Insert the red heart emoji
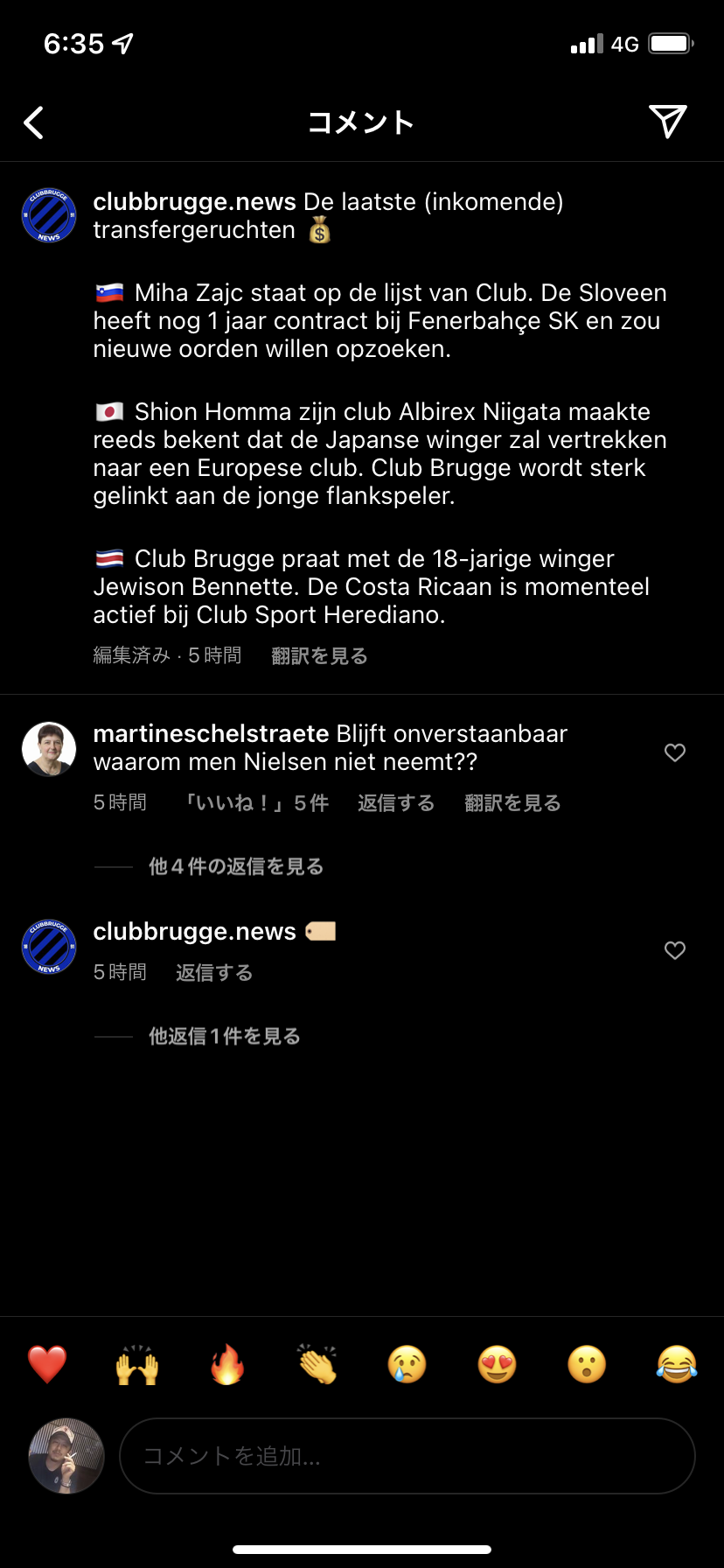The width and height of the screenshot is (724, 1568). pyautogui.click(x=47, y=1364)
